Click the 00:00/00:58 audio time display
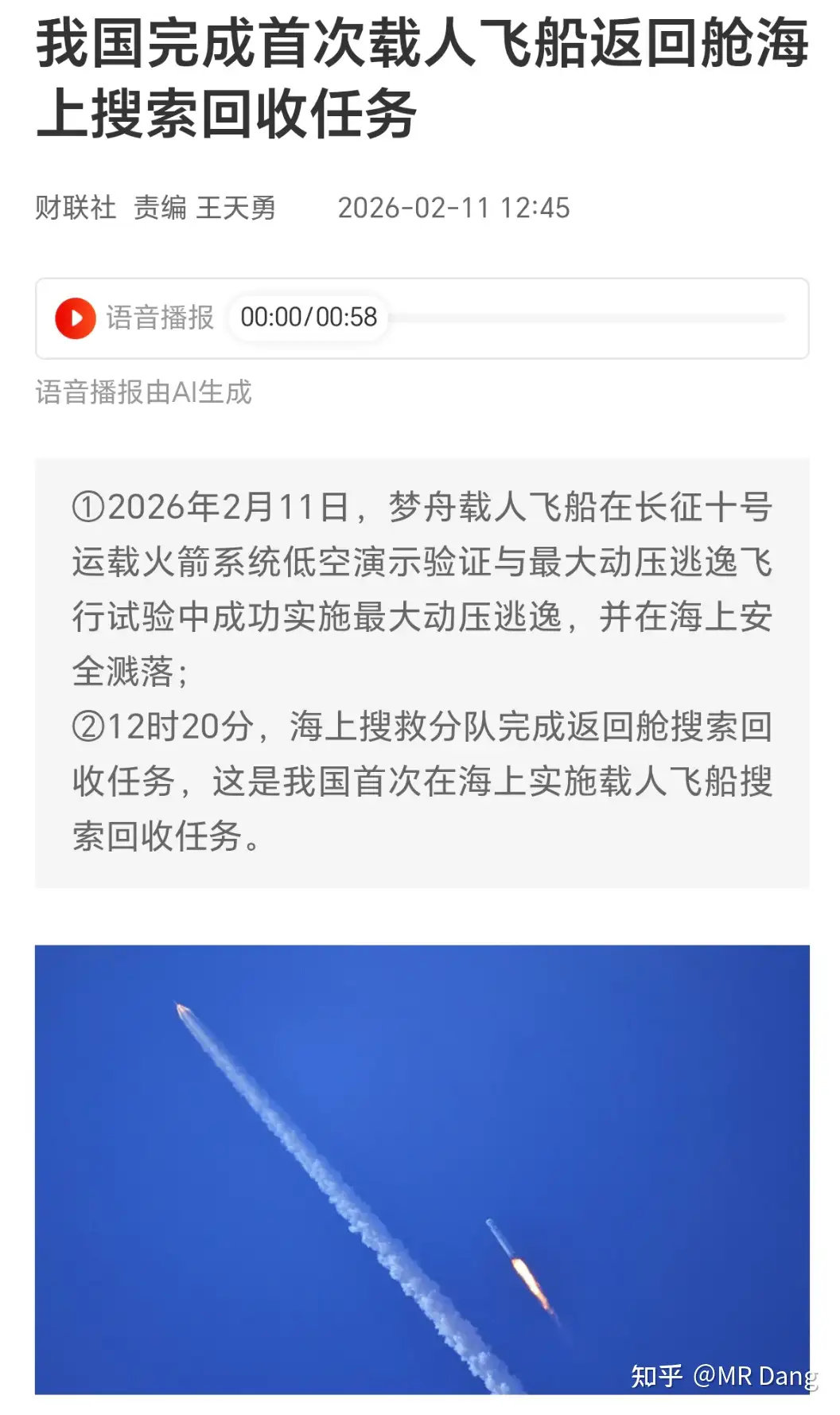This screenshot has height=1415, width=840. pos(308,317)
